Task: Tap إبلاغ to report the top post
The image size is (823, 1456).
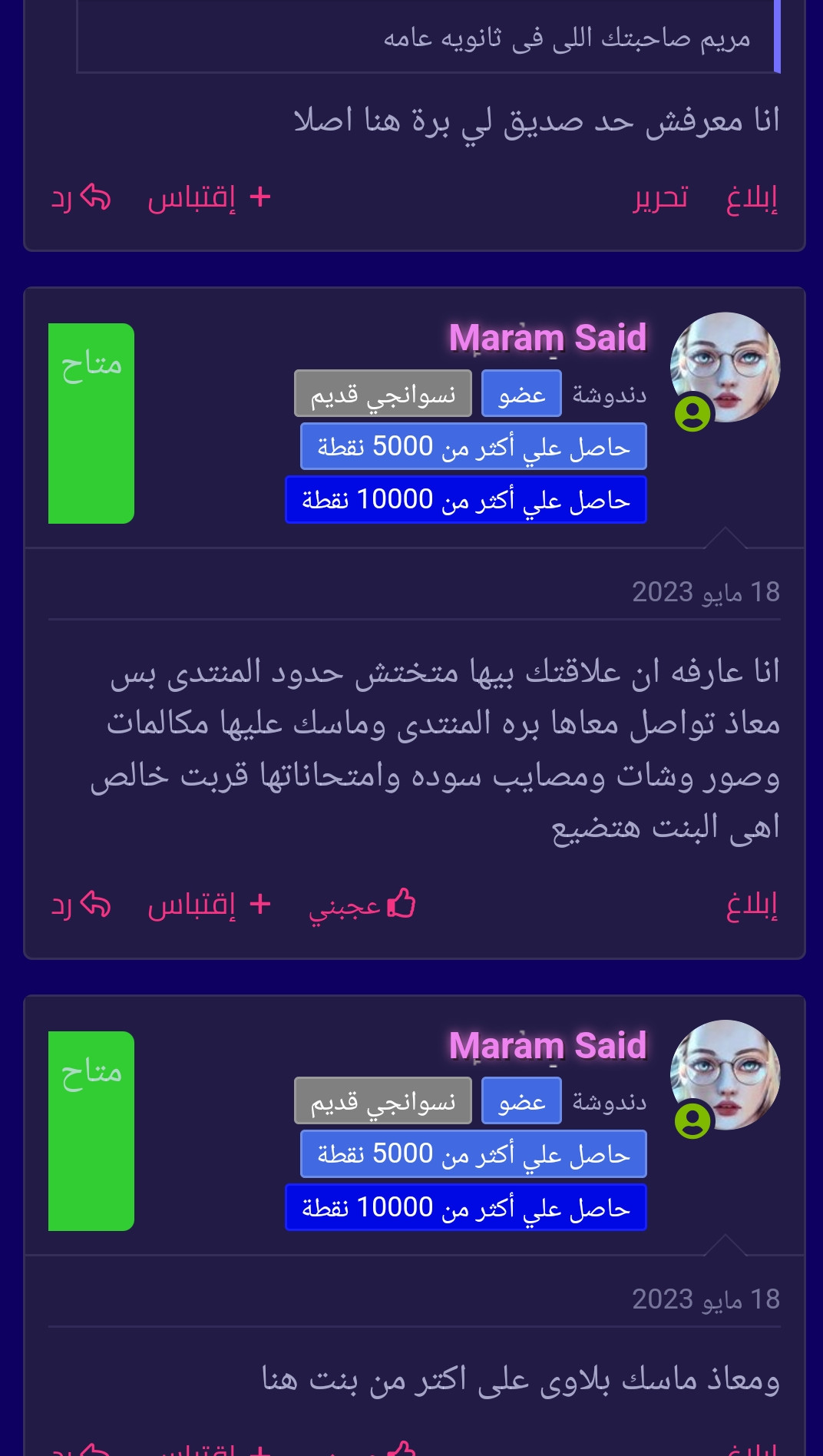Action: pyautogui.click(x=752, y=197)
